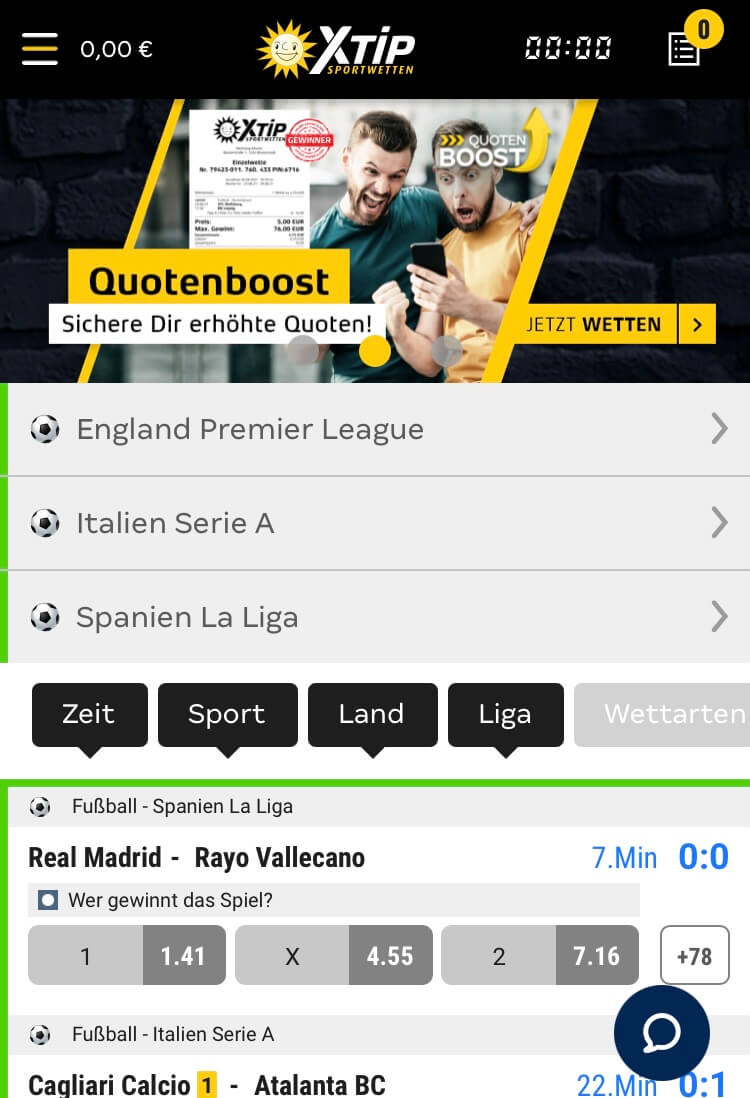Screen dimensions: 750x1098
Task: Go to the first banner slide dot
Action: click(x=303, y=350)
